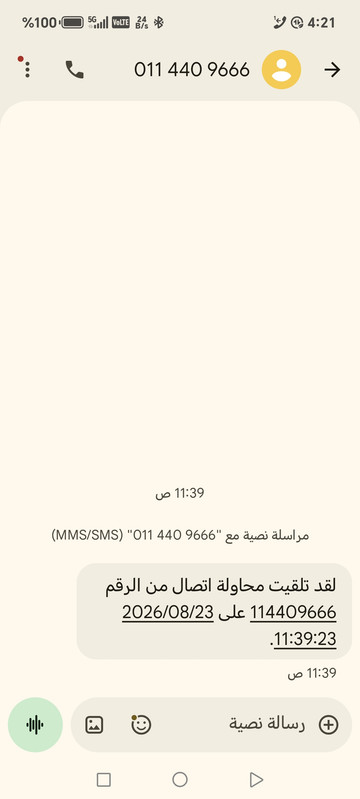
Task: Open the emoji picker
Action: [141, 725]
